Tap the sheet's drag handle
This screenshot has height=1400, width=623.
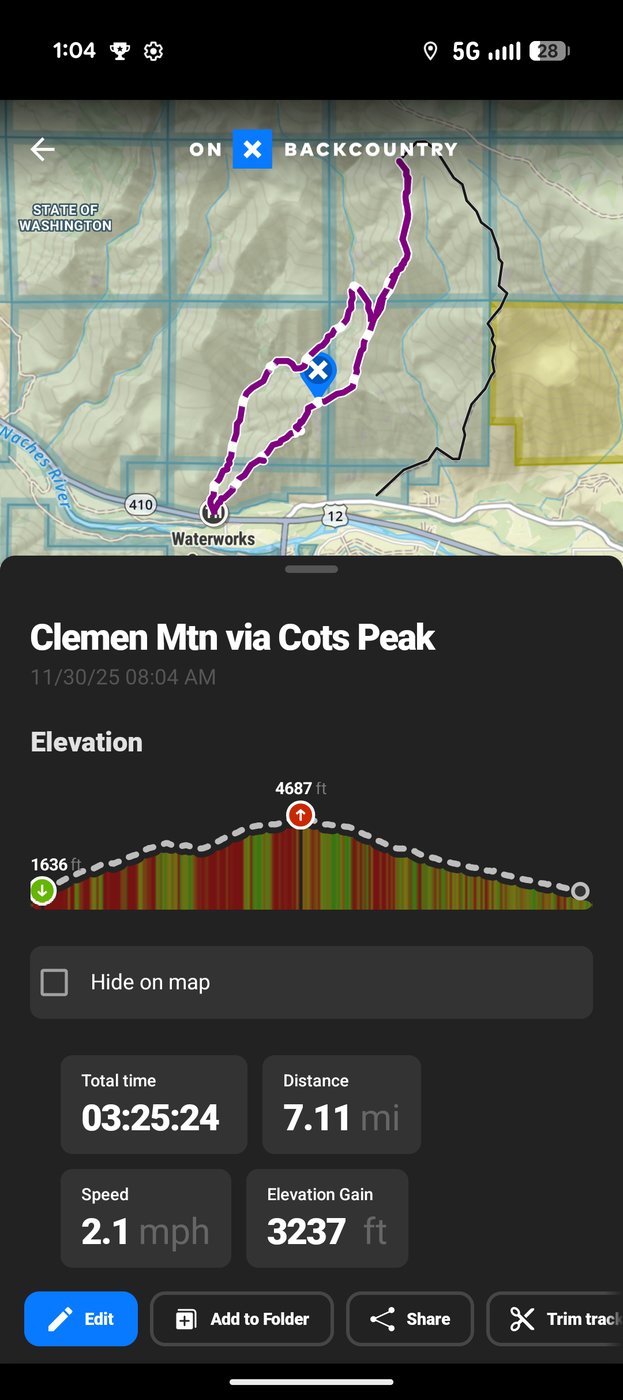click(311, 569)
